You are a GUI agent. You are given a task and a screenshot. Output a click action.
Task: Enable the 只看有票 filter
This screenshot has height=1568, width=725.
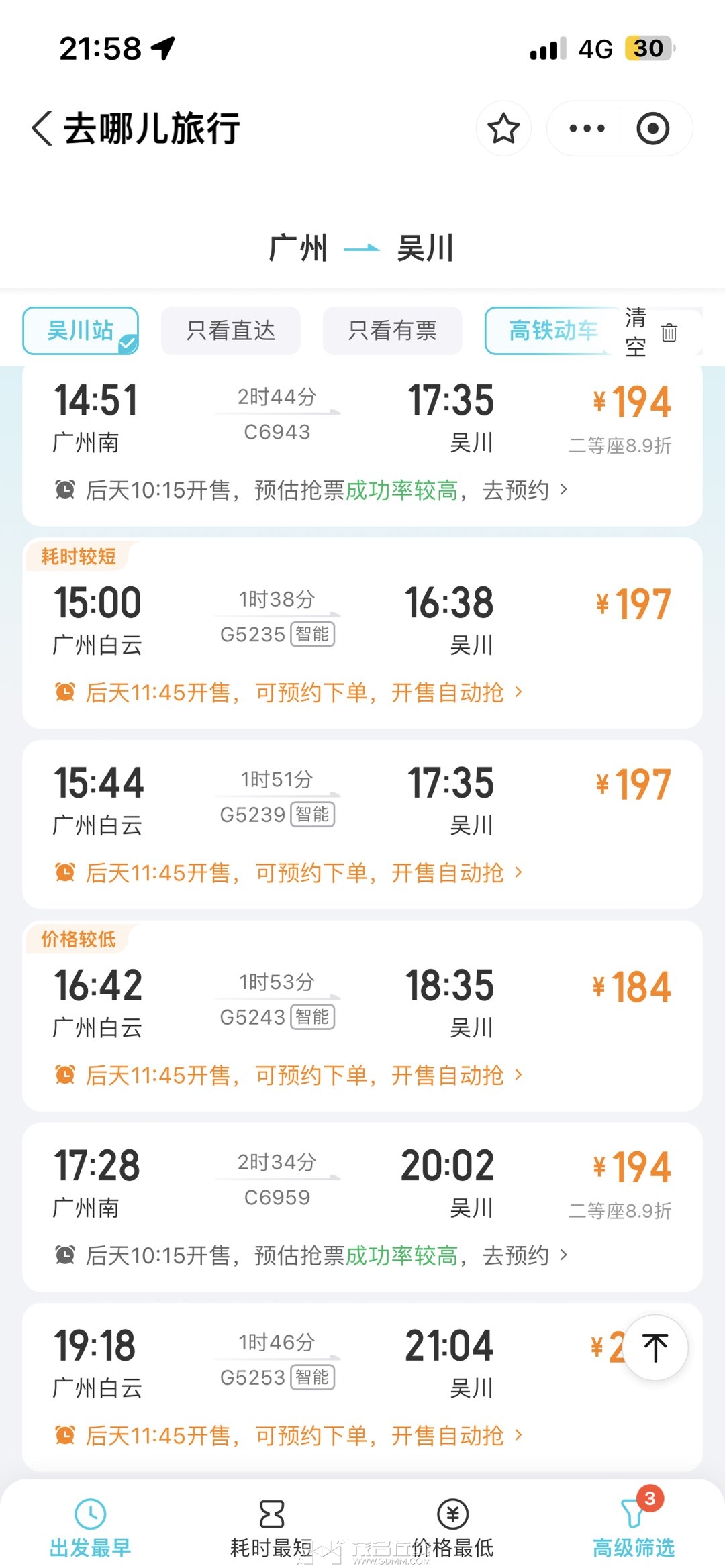point(392,331)
